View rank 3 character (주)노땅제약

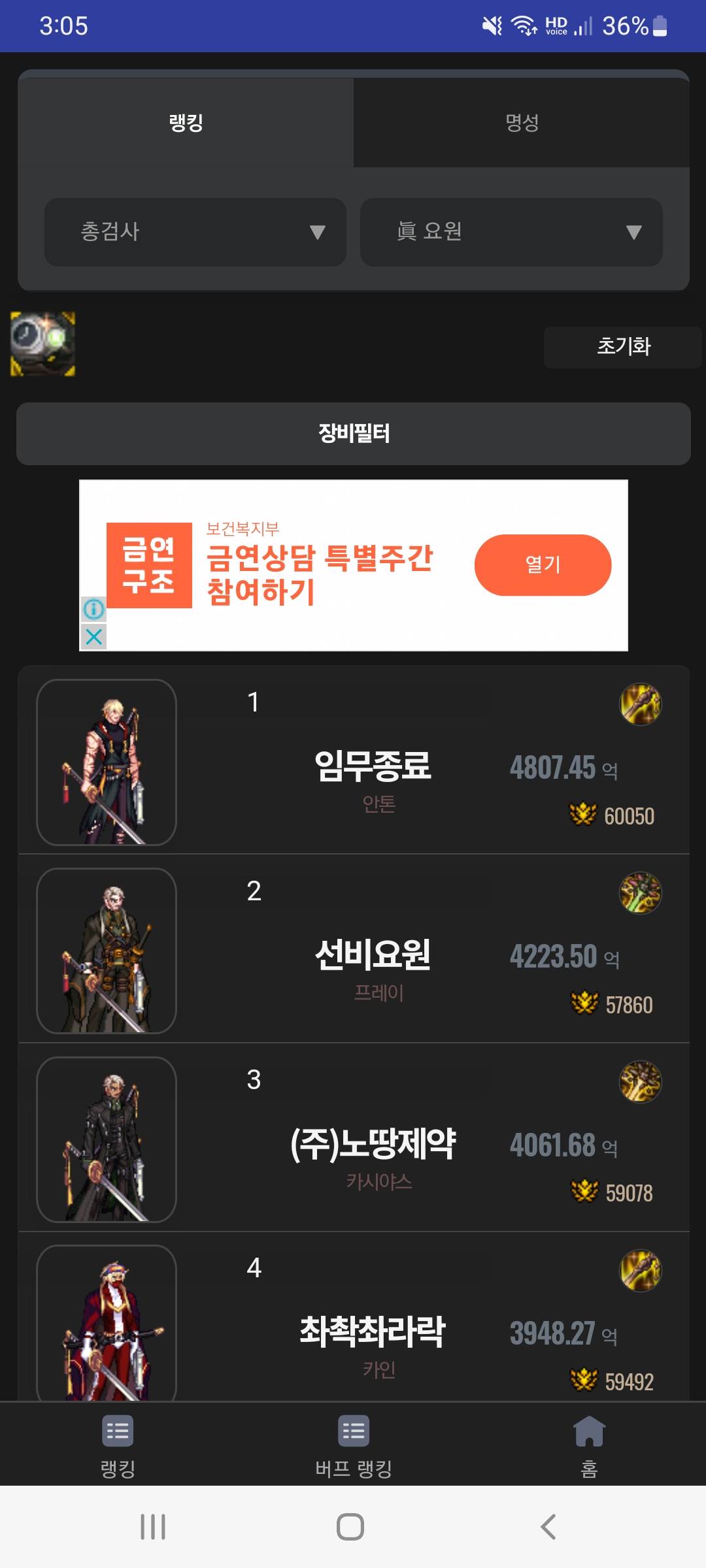pyautogui.click(x=373, y=1143)
